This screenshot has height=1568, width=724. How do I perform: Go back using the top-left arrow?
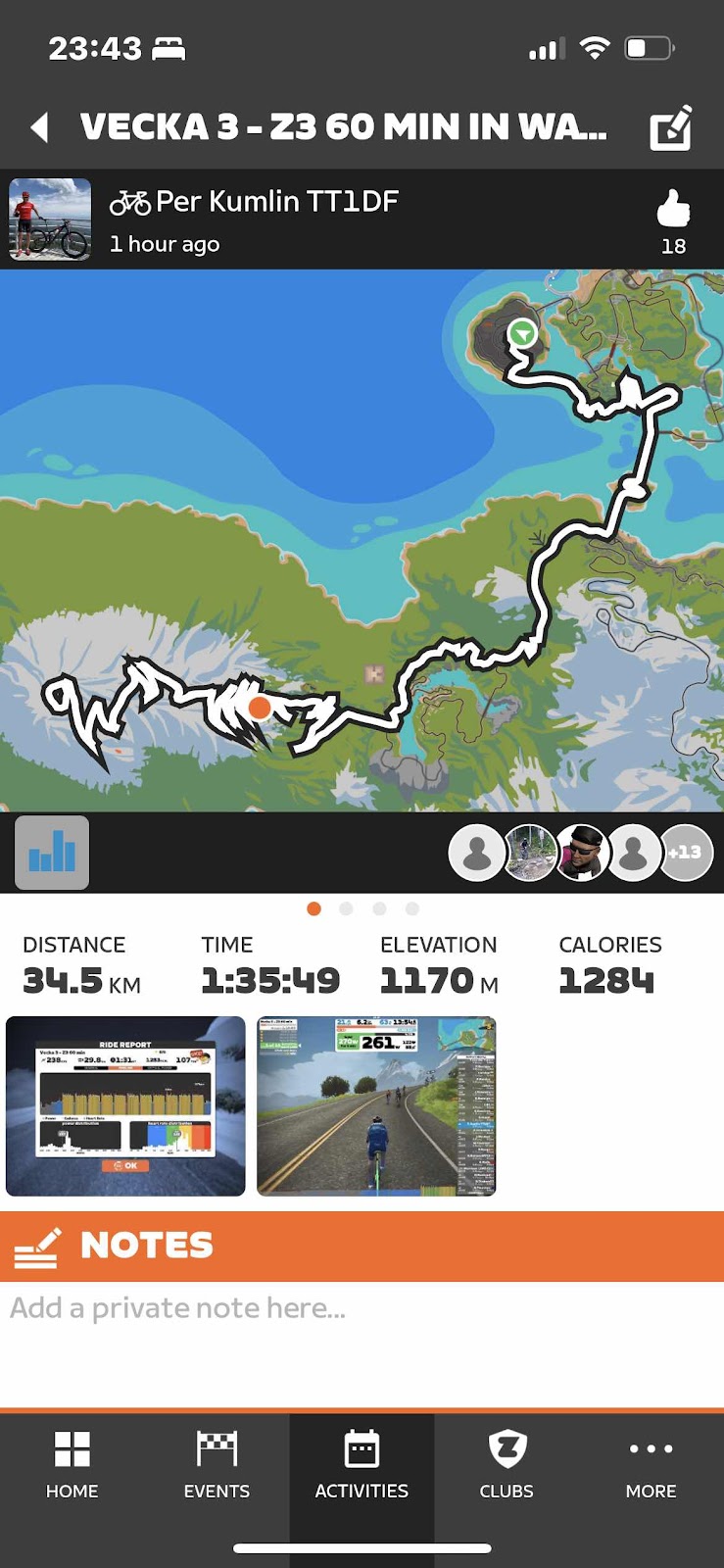coord(40,127)
